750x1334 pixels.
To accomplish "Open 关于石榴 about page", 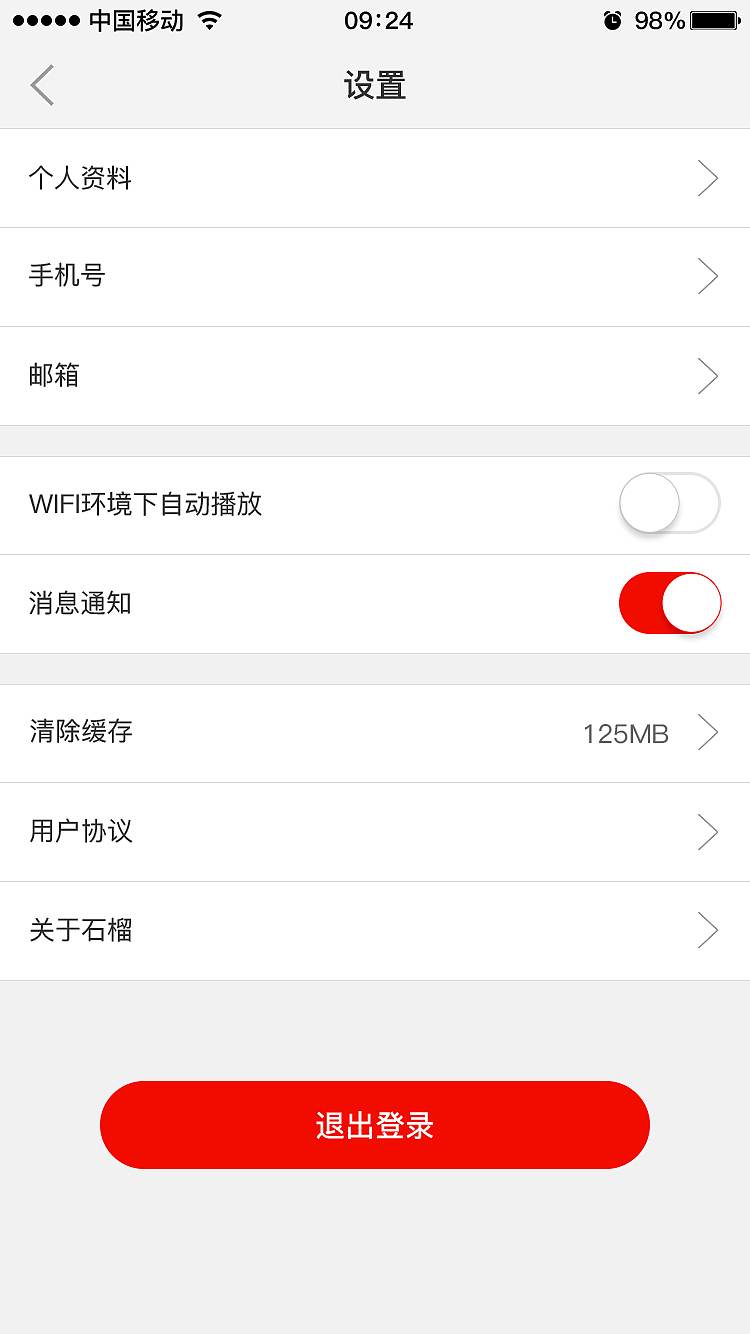I will tap(375, 930).
